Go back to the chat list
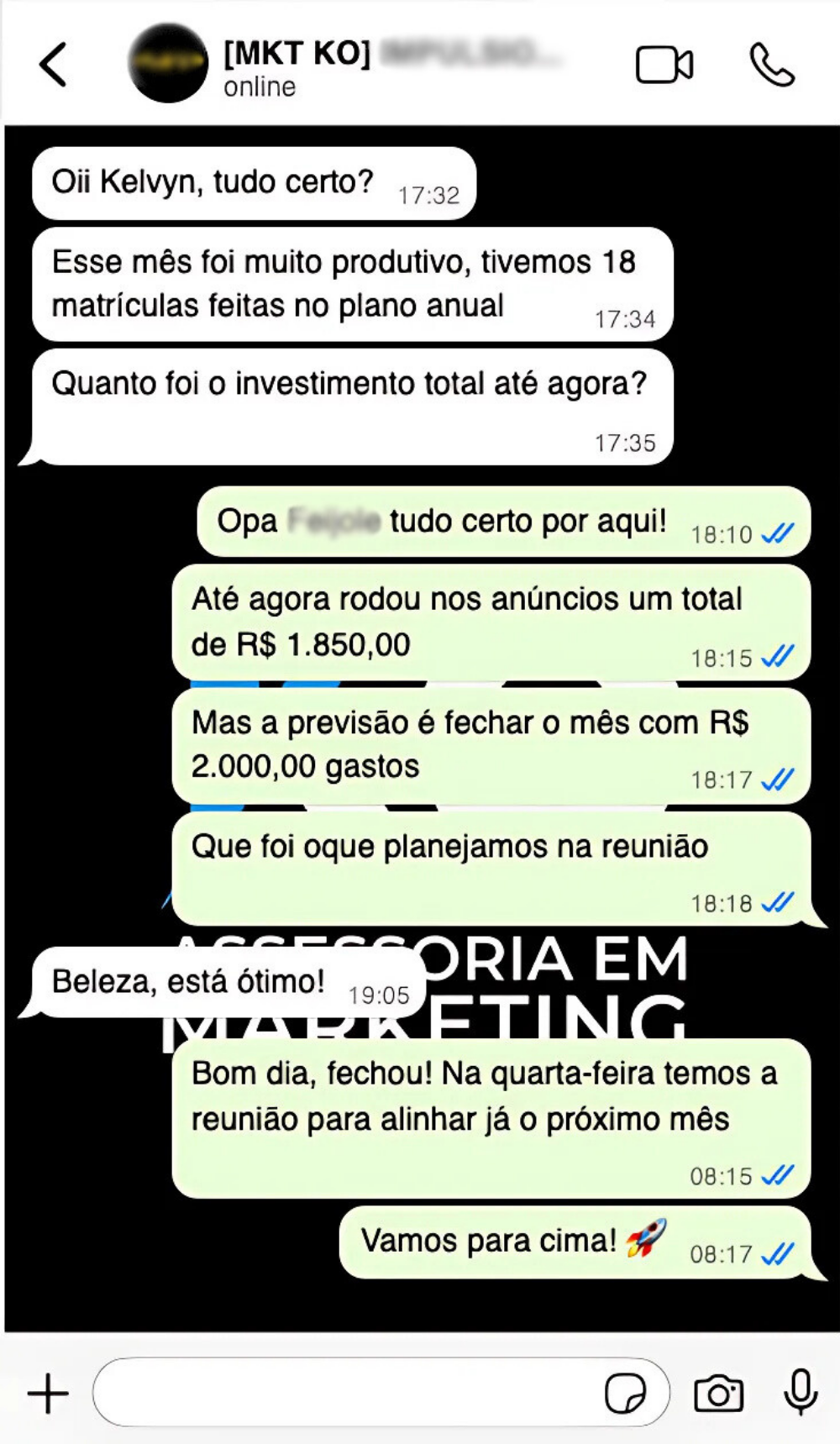 (x=53, y=65)
